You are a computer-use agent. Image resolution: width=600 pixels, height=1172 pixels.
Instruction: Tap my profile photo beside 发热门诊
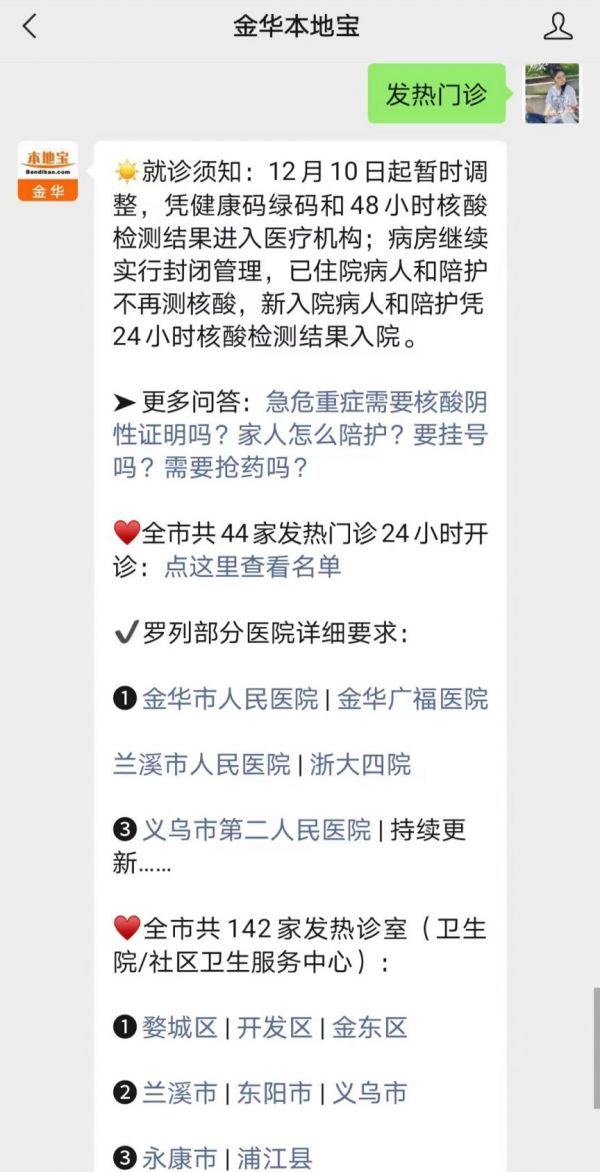(552, 93)
